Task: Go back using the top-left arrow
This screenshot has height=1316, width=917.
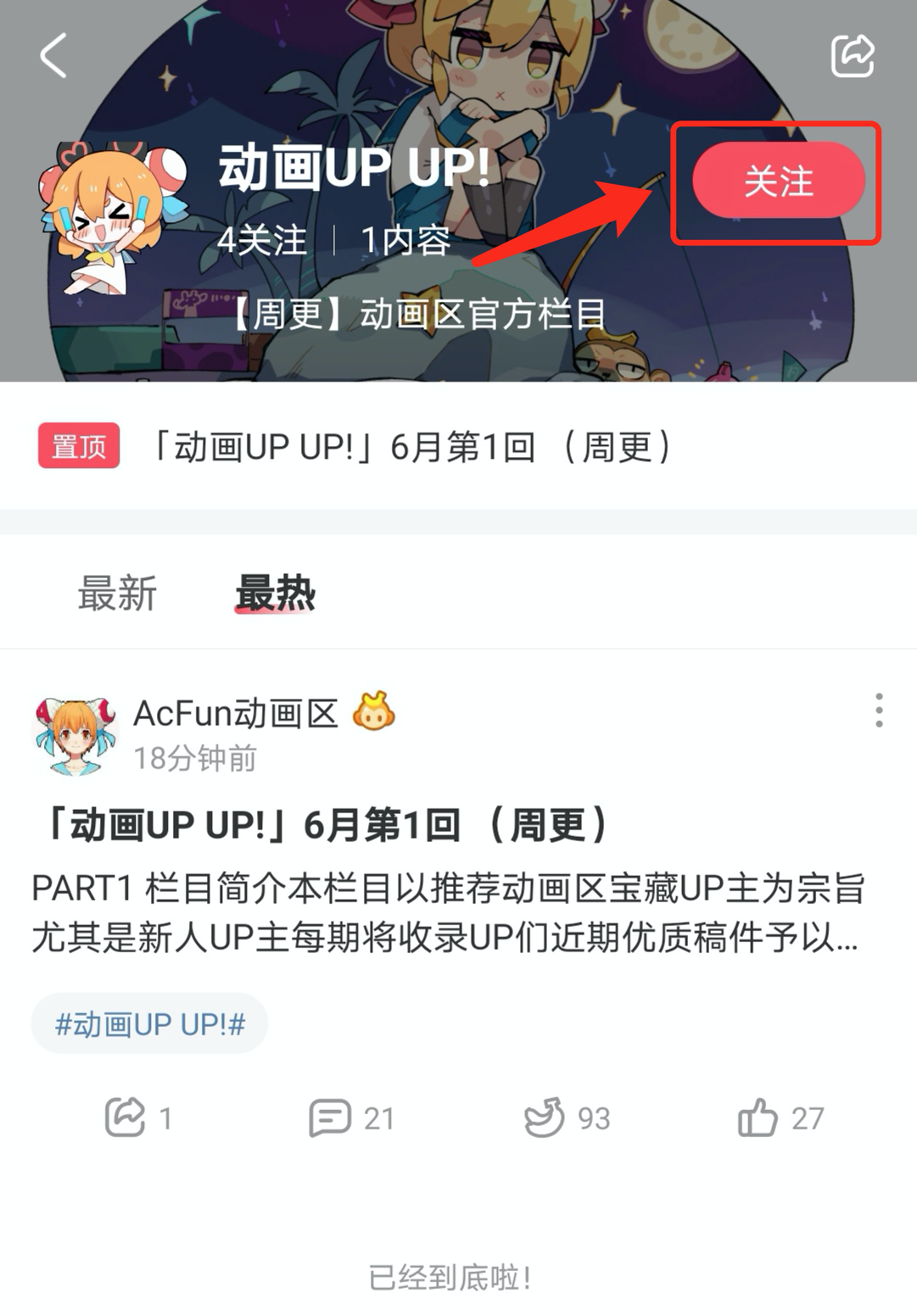Action: (x=53, y=56)
